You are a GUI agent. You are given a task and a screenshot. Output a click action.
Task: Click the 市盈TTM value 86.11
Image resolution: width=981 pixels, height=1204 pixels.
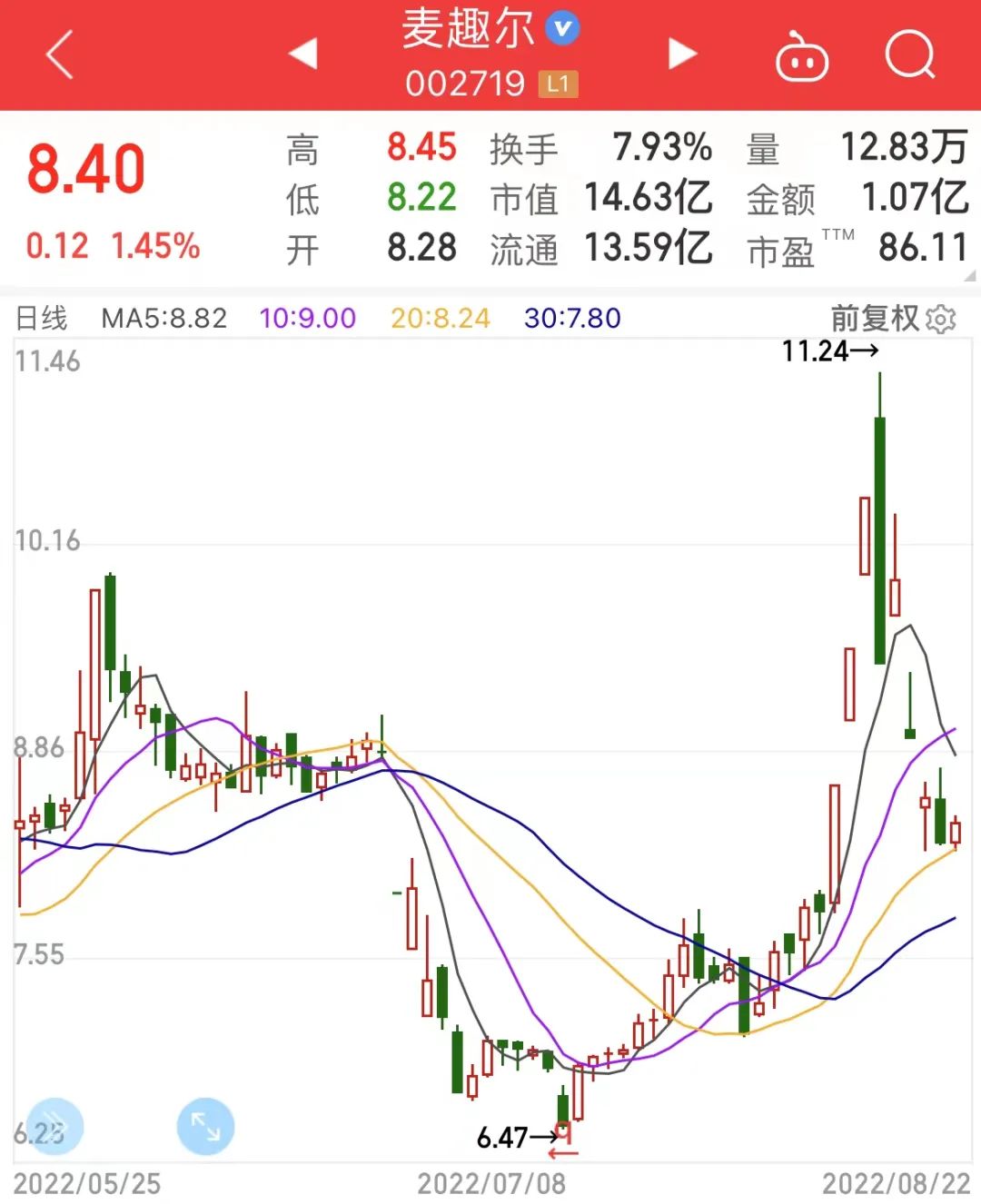pos(922,246)
